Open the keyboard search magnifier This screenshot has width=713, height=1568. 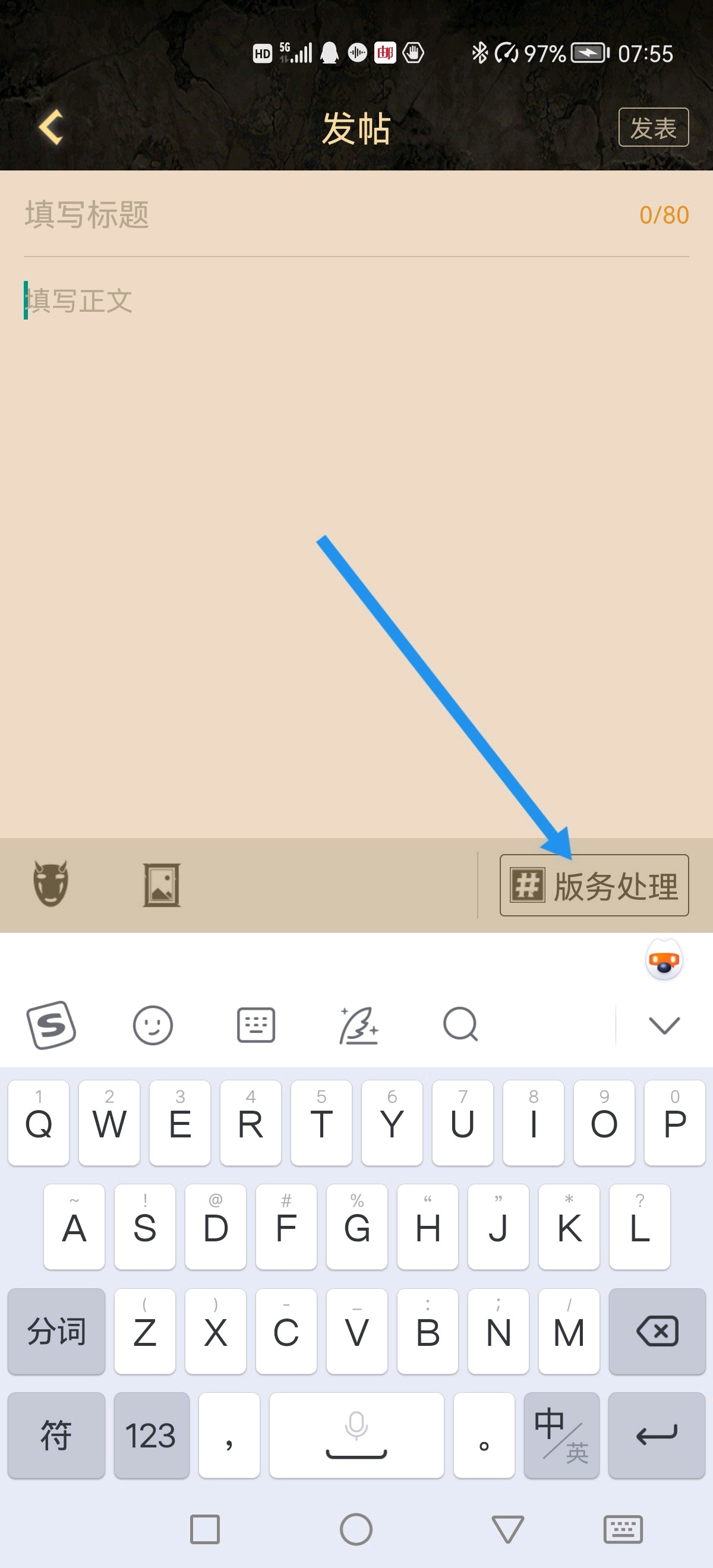pyautogui.click(x=460, y=1025)
